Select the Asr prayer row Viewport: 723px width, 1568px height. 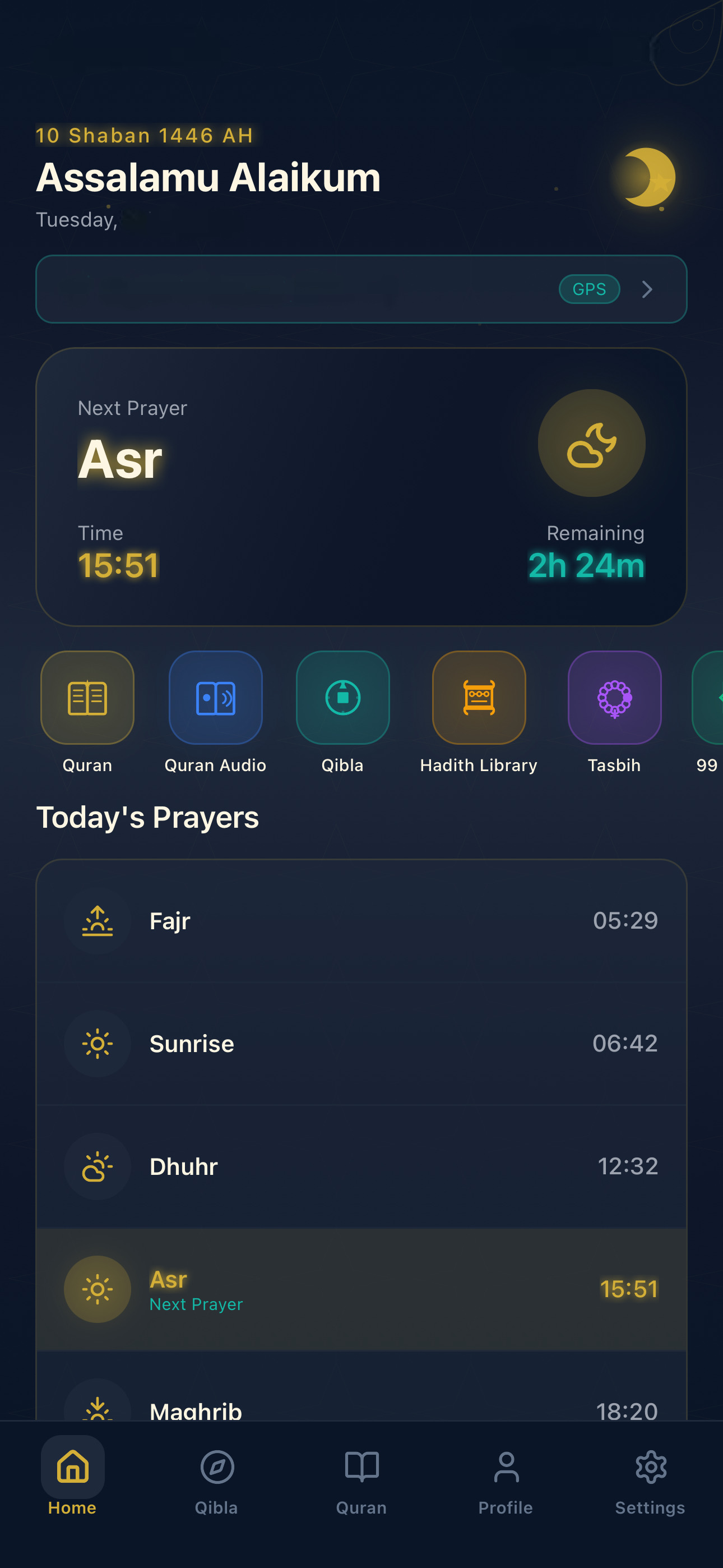point(361,1289)
